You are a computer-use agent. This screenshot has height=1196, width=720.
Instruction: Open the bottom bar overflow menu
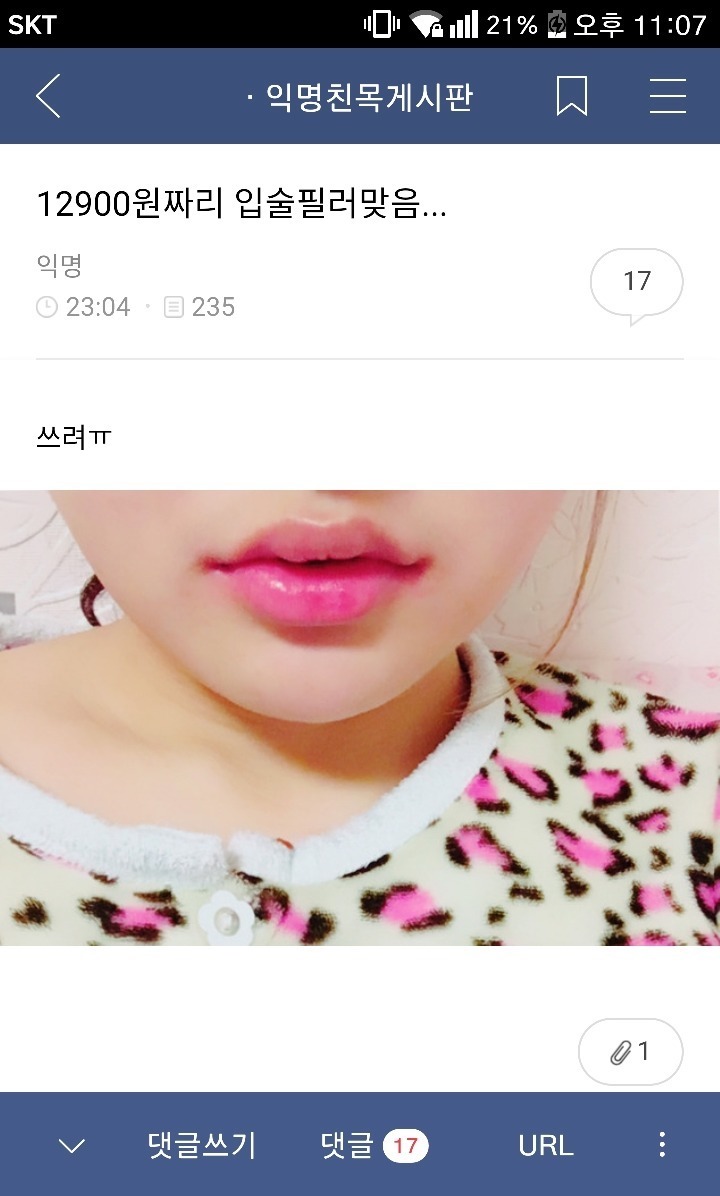point(661,1145)
